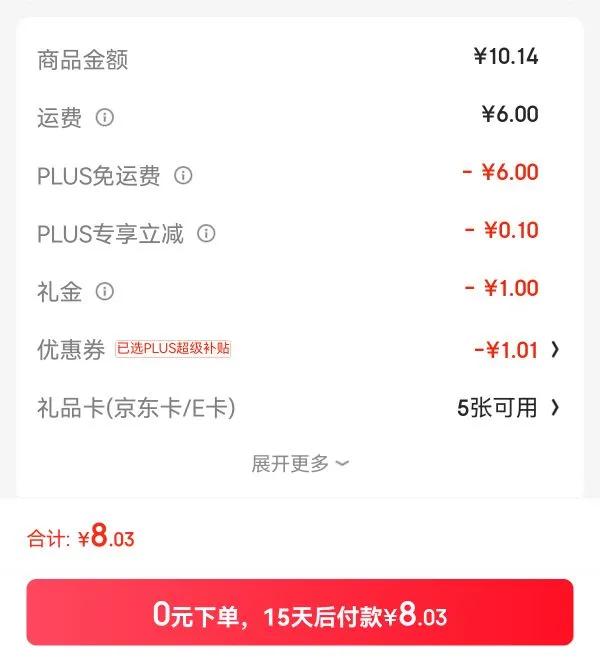Place order with 0元下单 button

pos(300,614)
